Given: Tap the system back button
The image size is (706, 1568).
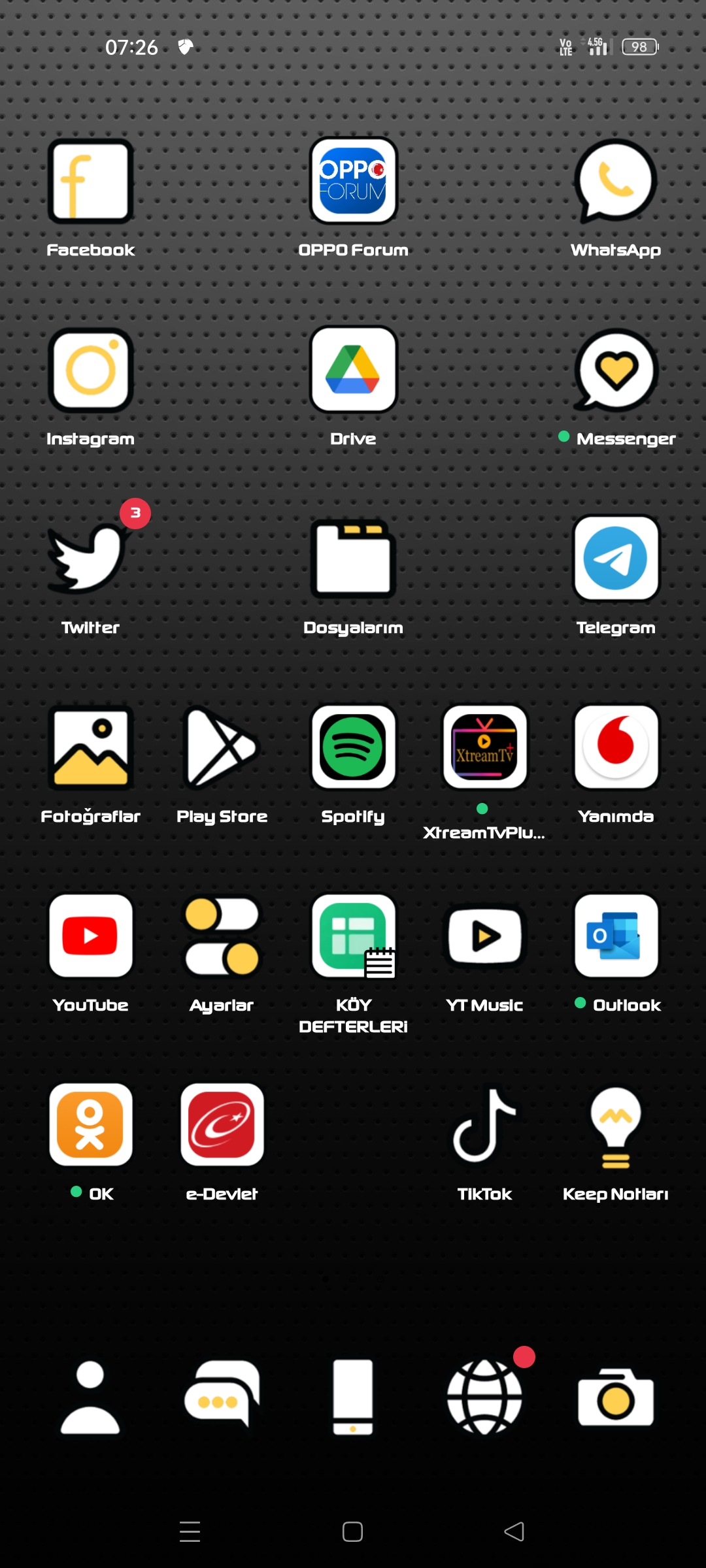Looking at the screenshot, I should [514, 1531].
